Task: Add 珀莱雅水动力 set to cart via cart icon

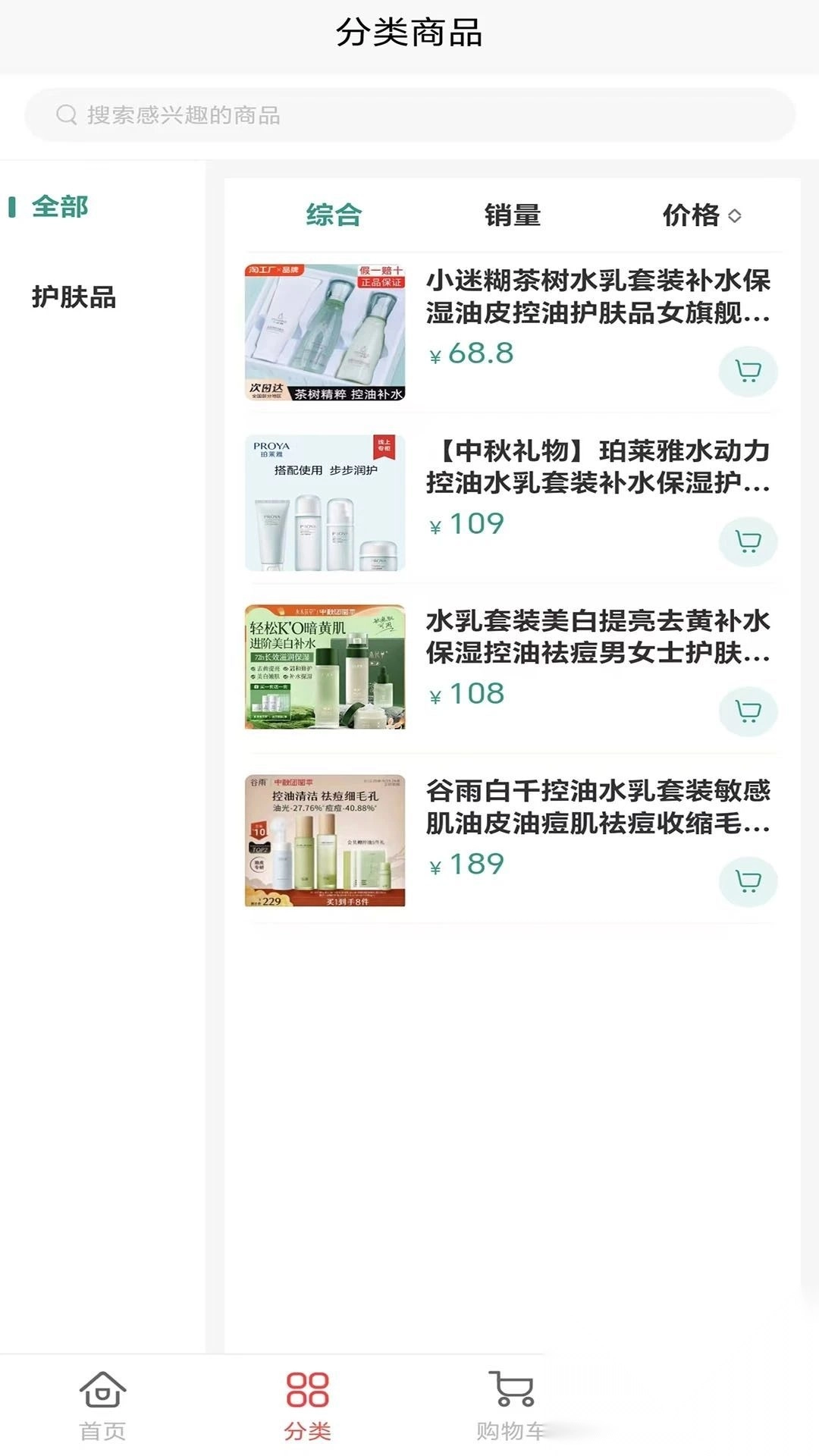Action: [748, 541]
